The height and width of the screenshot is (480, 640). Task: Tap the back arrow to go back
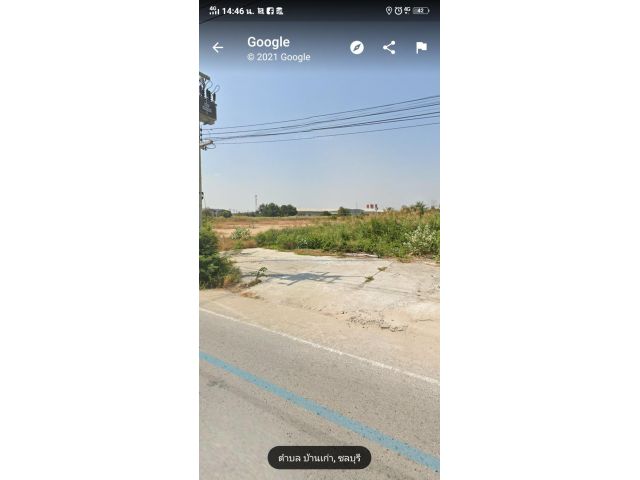click(x=218, y=48)
